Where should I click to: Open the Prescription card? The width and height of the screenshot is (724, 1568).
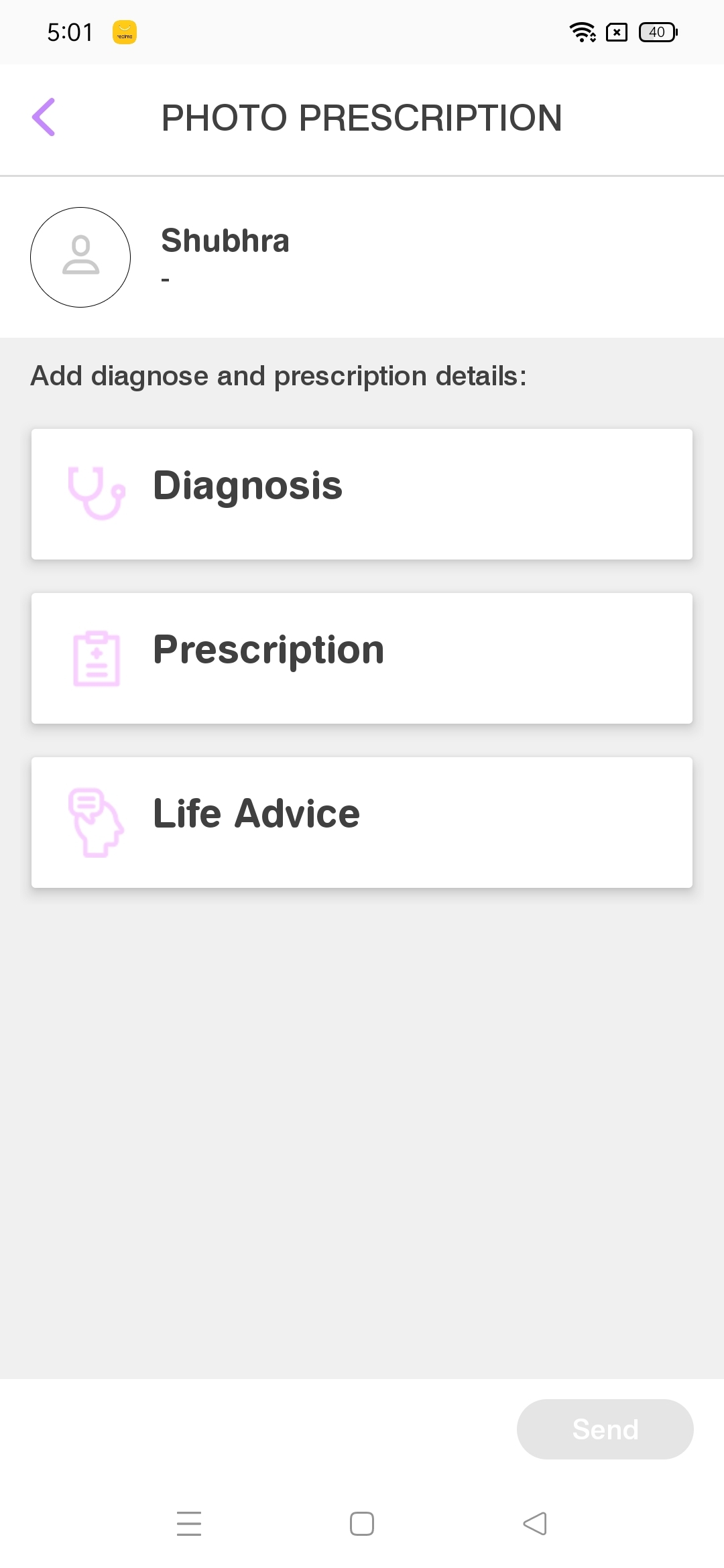pyautogui.click(x=362, y=658)
